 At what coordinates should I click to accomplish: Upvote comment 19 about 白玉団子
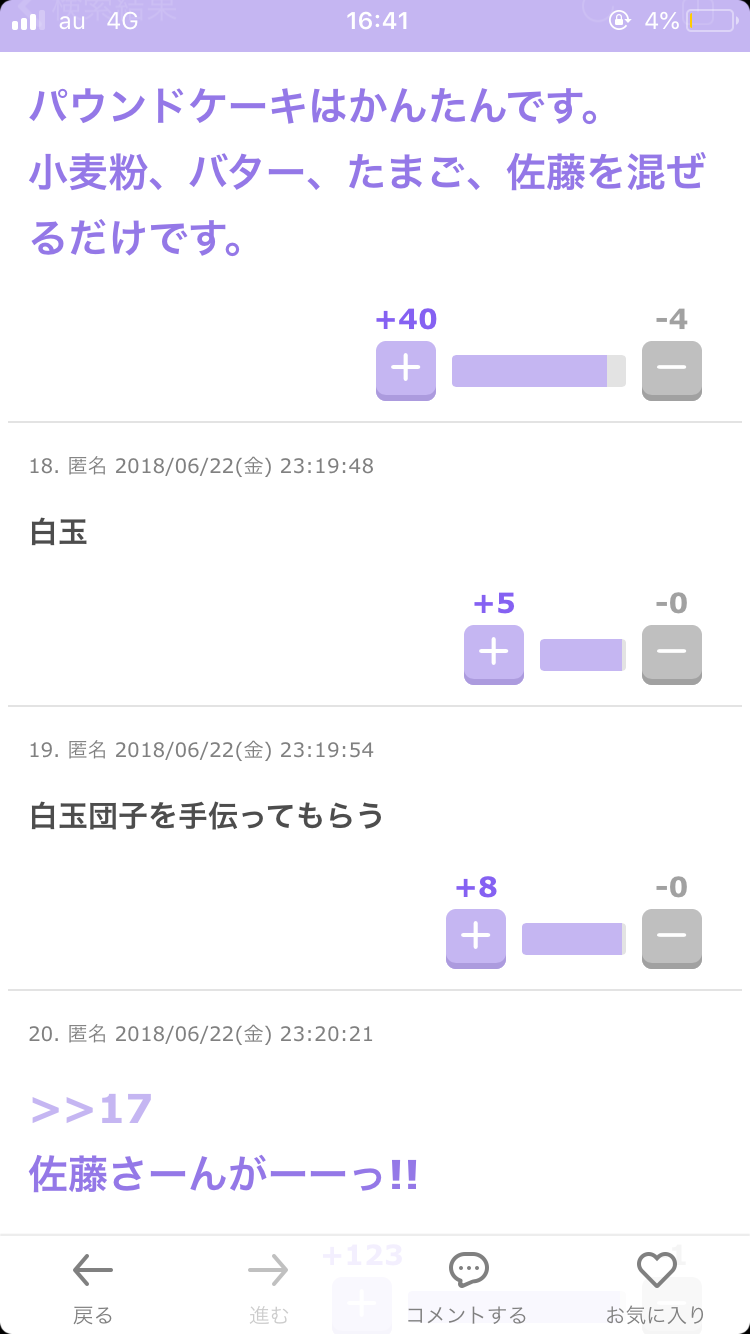click(x=476, y=938)
